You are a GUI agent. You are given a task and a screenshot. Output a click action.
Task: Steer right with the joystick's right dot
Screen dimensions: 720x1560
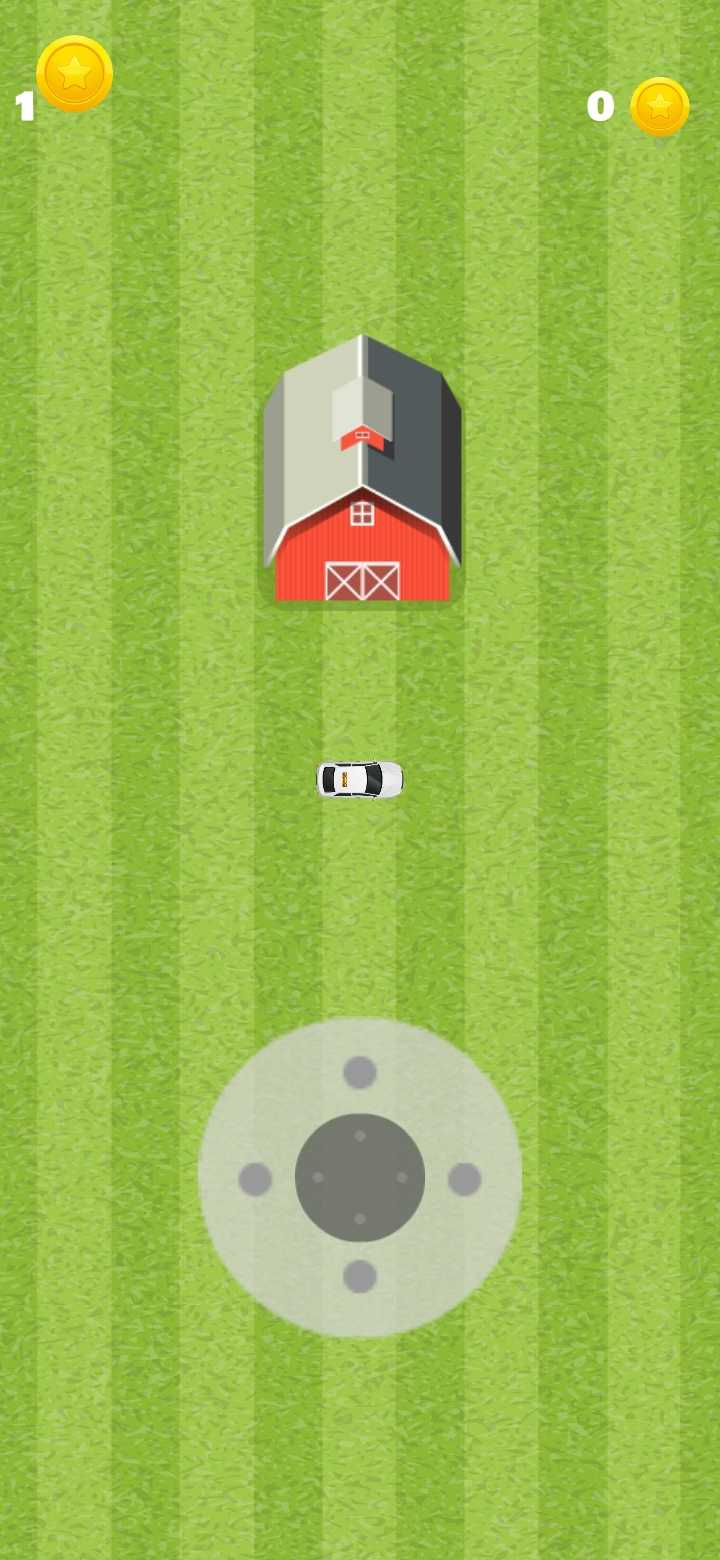(x=464, y=1179)
